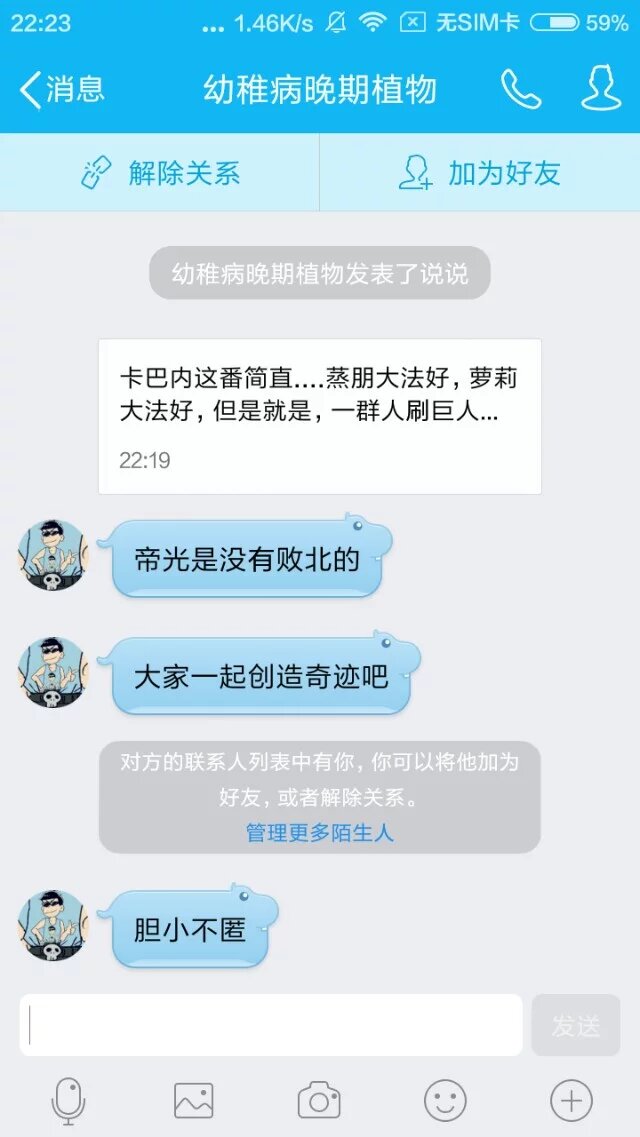Show more options with plus icon
The image size is (640, 1137).
571,1101
